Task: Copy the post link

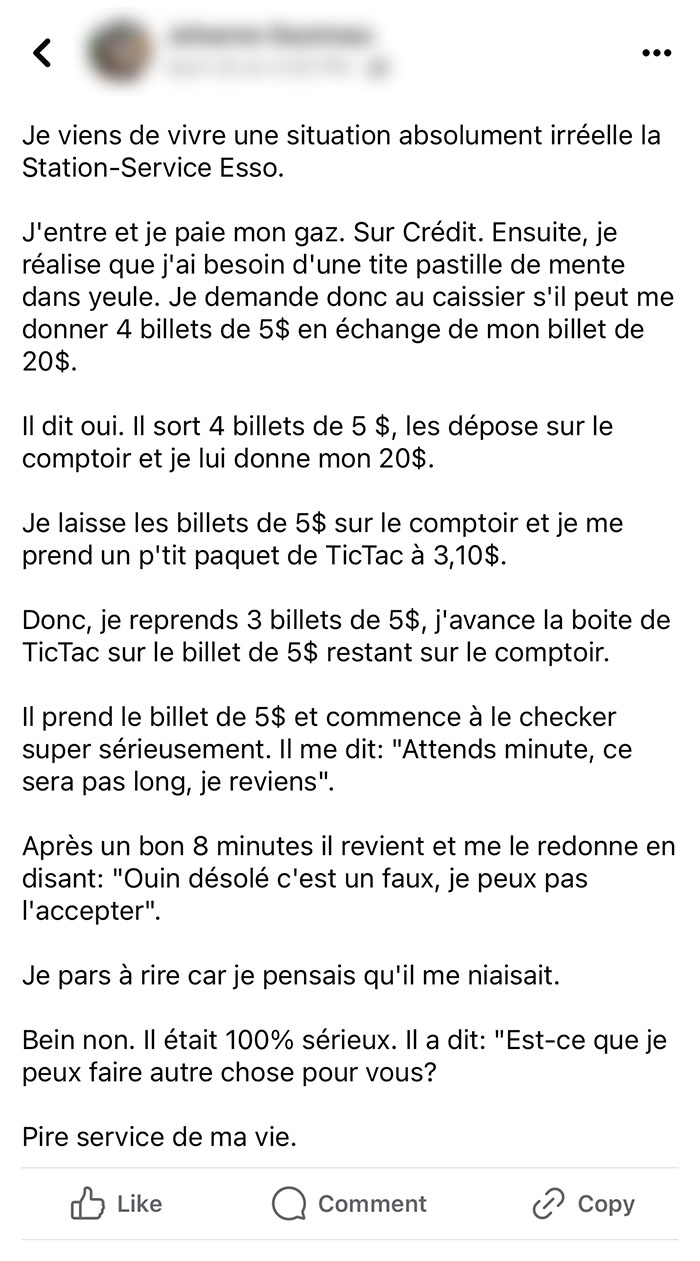Action: [x=584, y=1204]
